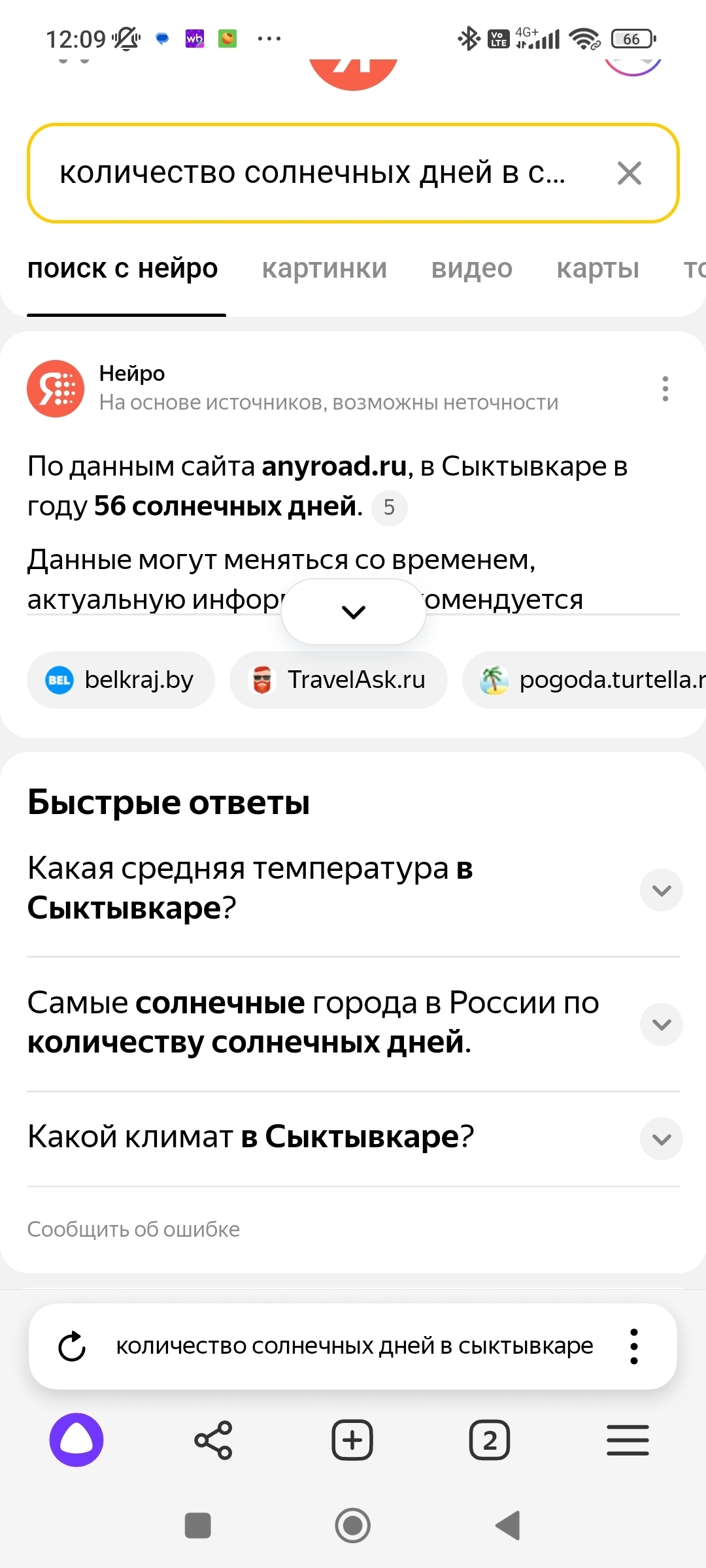Expand the average temperature in Сыктывкар question
706x1568 pixels.
(662, 890)
